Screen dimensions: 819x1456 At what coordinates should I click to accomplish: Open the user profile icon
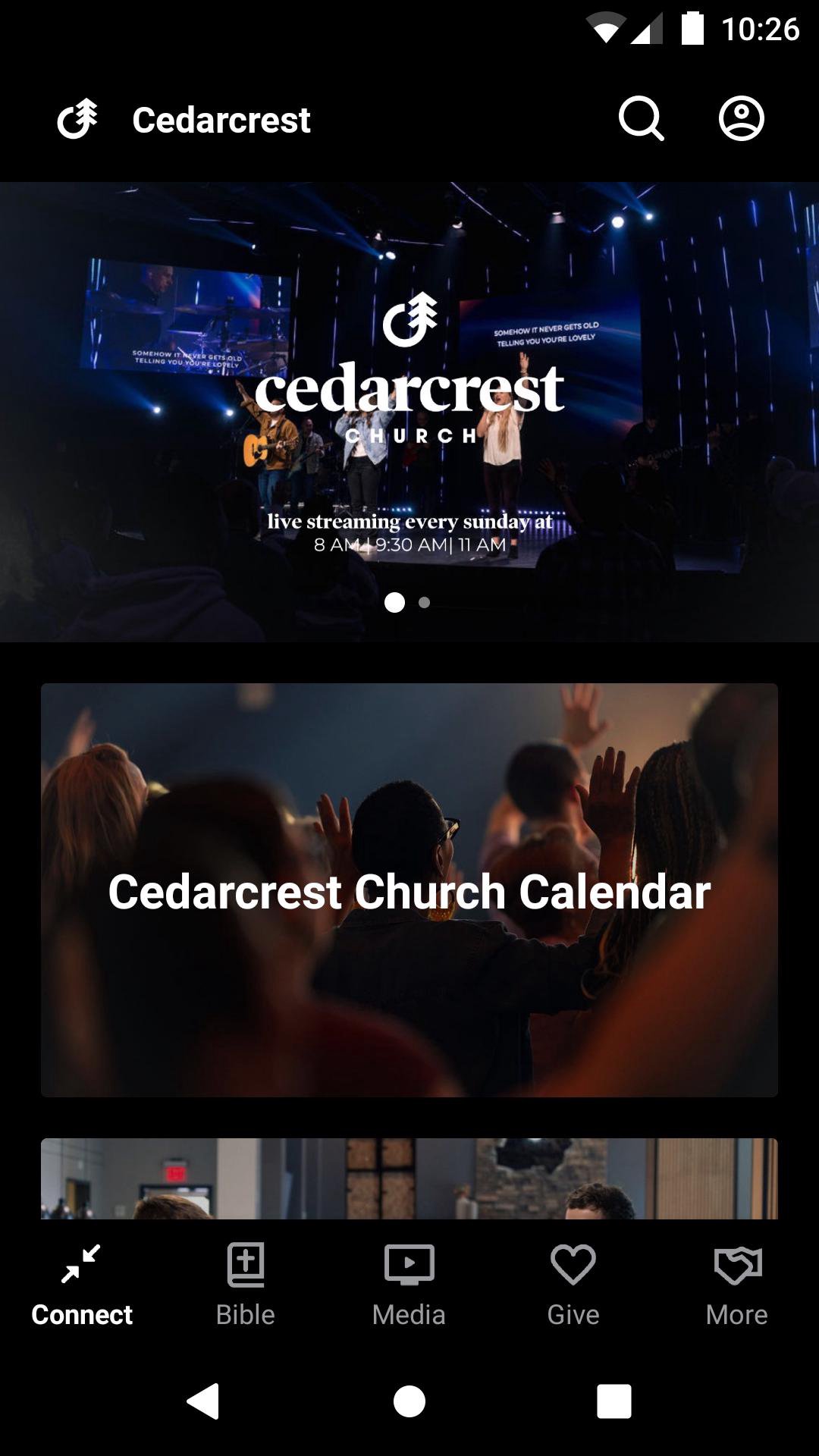pos(741,119)
